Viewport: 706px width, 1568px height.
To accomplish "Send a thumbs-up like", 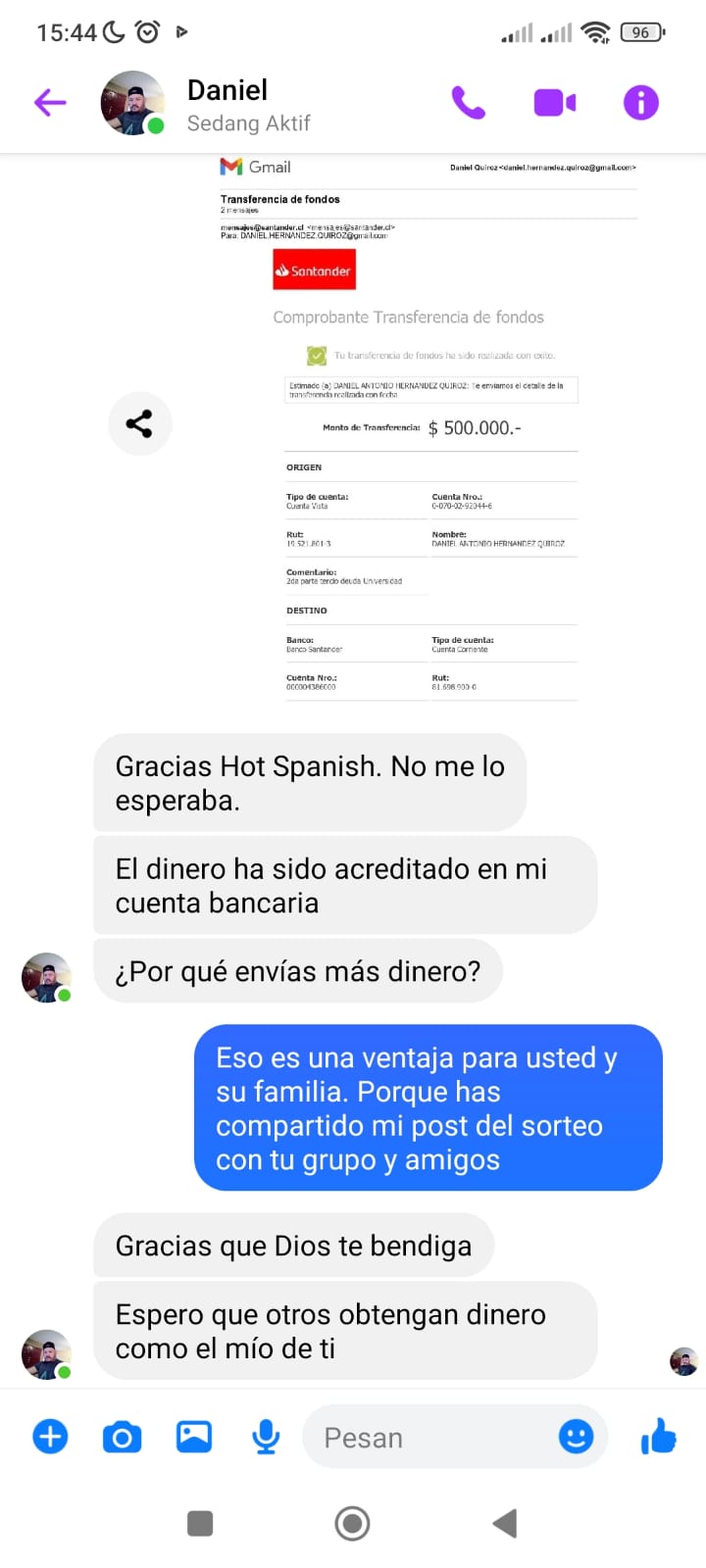I will coord(658,1437).
